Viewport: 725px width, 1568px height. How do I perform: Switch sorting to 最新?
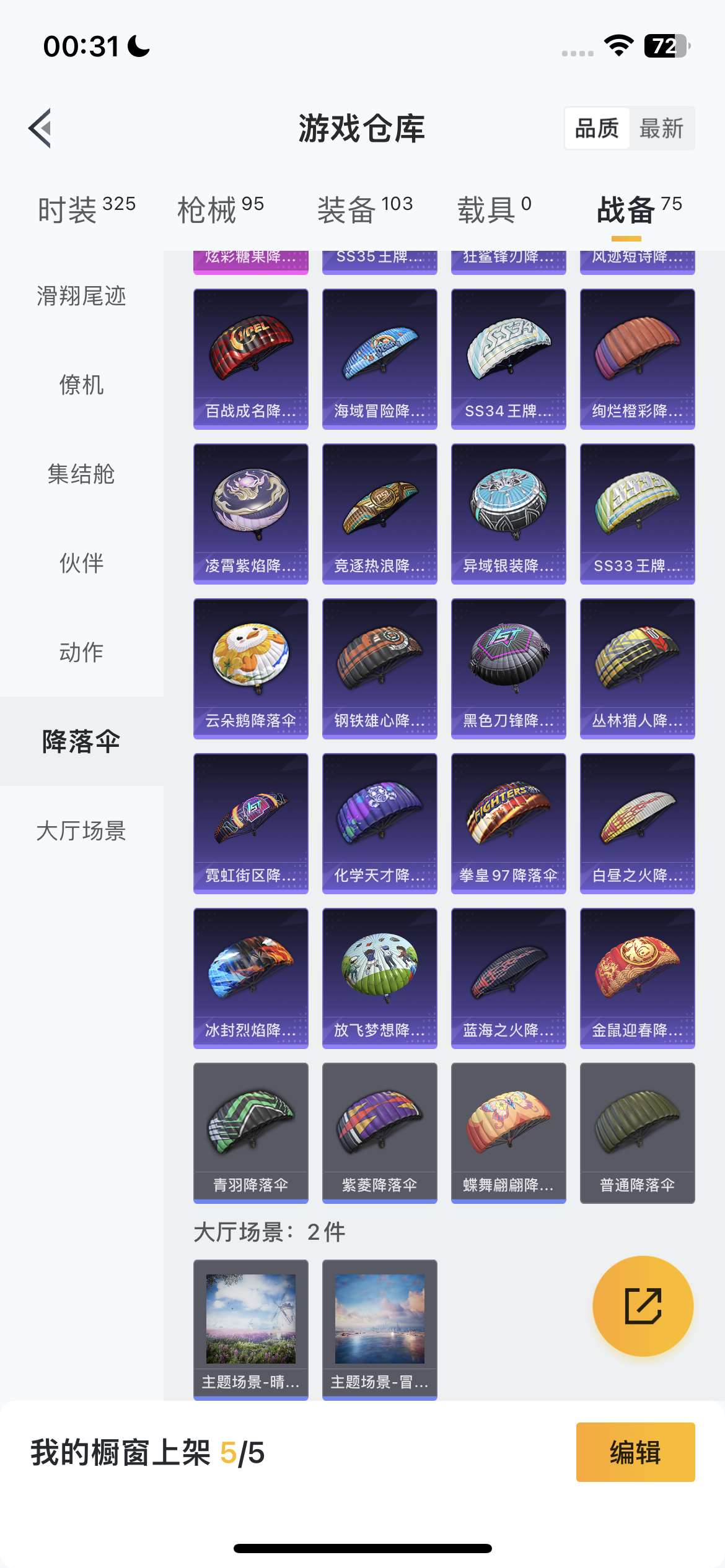click(x=660, y=129)
